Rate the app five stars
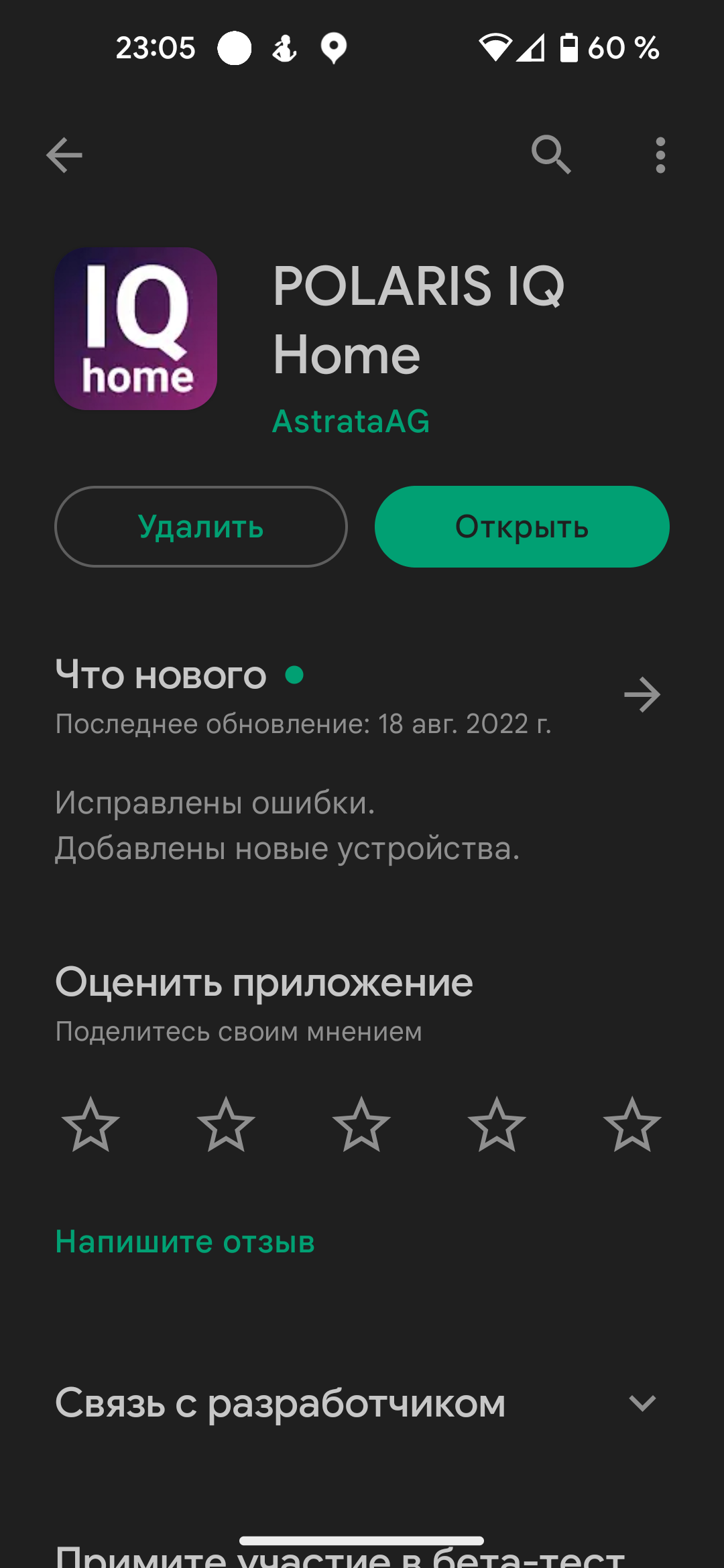 click(x=632, y=1125)
